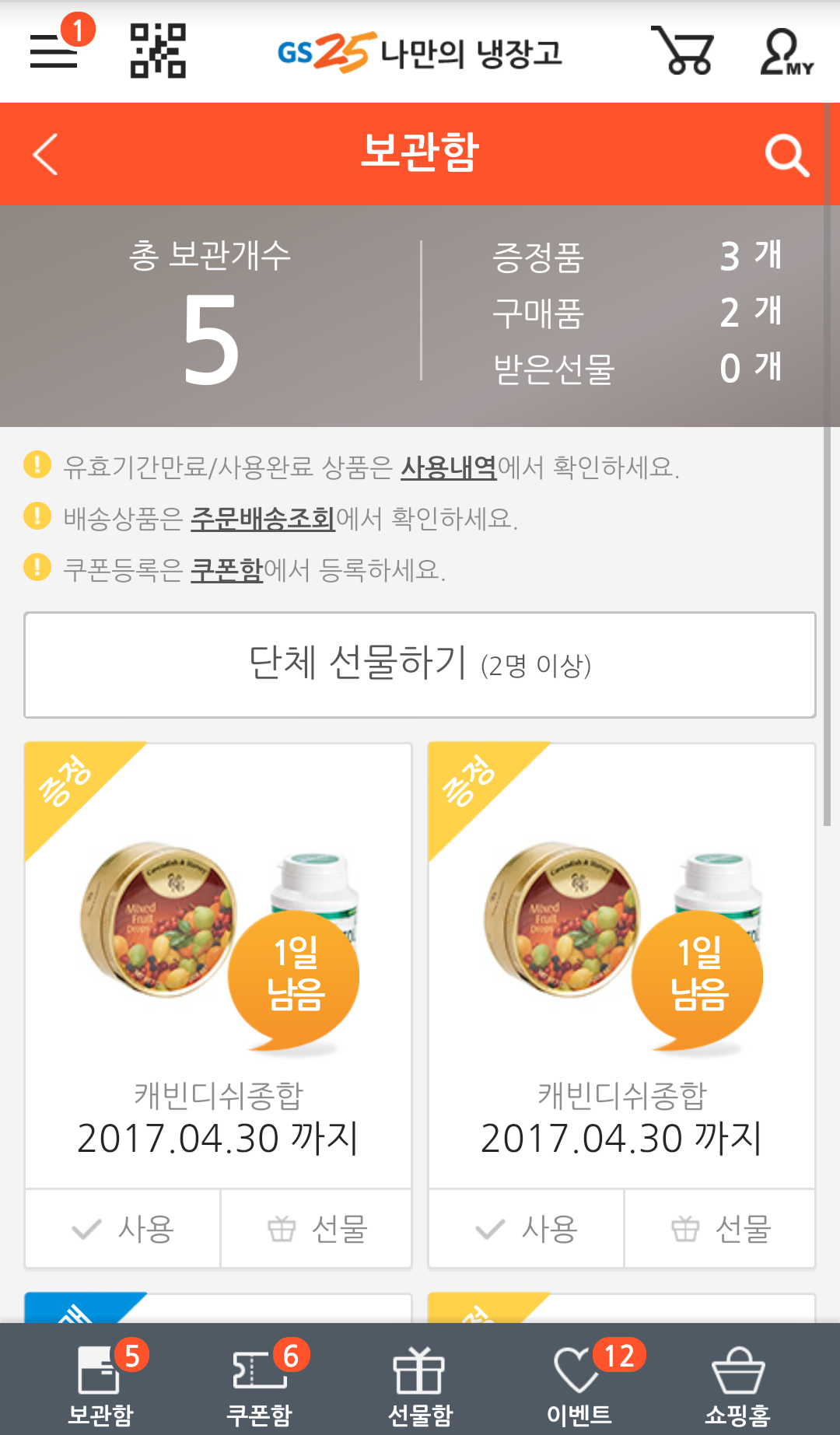
Task: Open the 사용내역 link
Action: pos(449,467)
